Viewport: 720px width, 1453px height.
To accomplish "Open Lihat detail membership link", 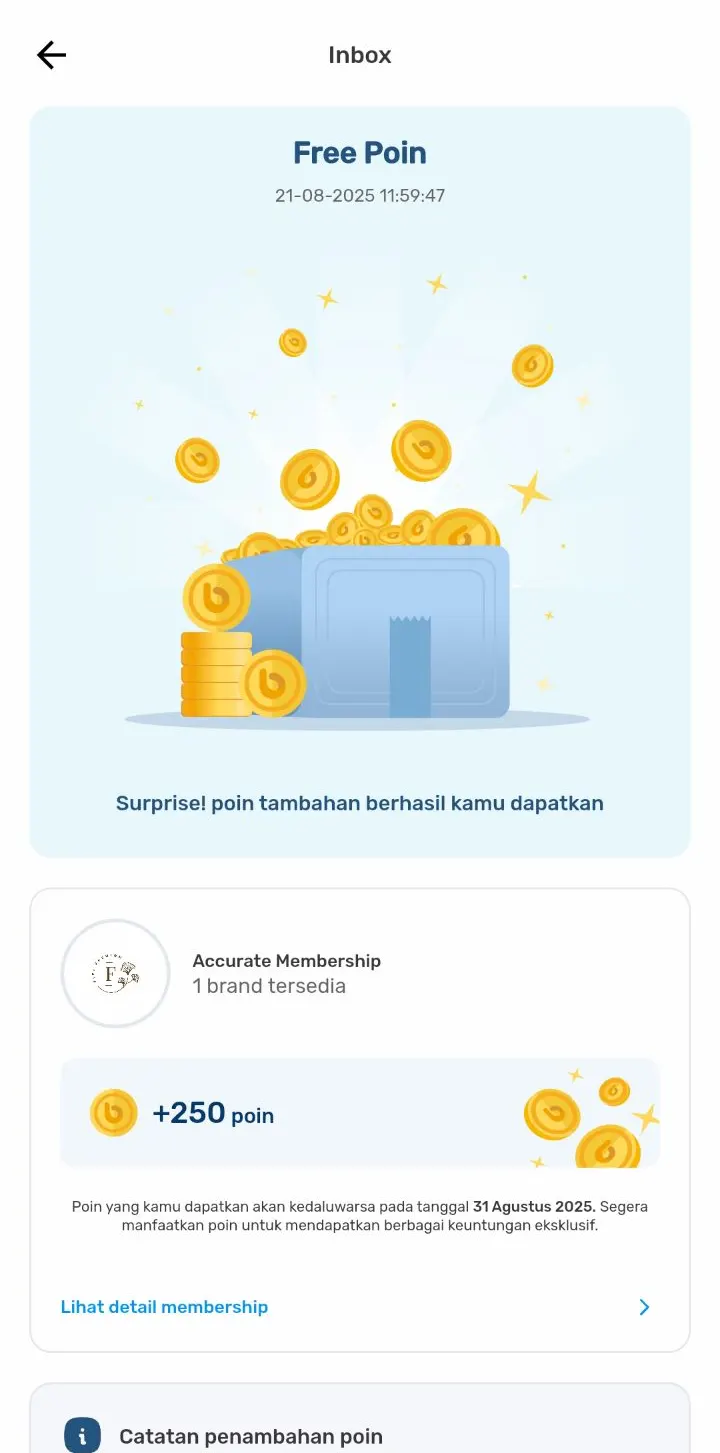I will 165,1307.
